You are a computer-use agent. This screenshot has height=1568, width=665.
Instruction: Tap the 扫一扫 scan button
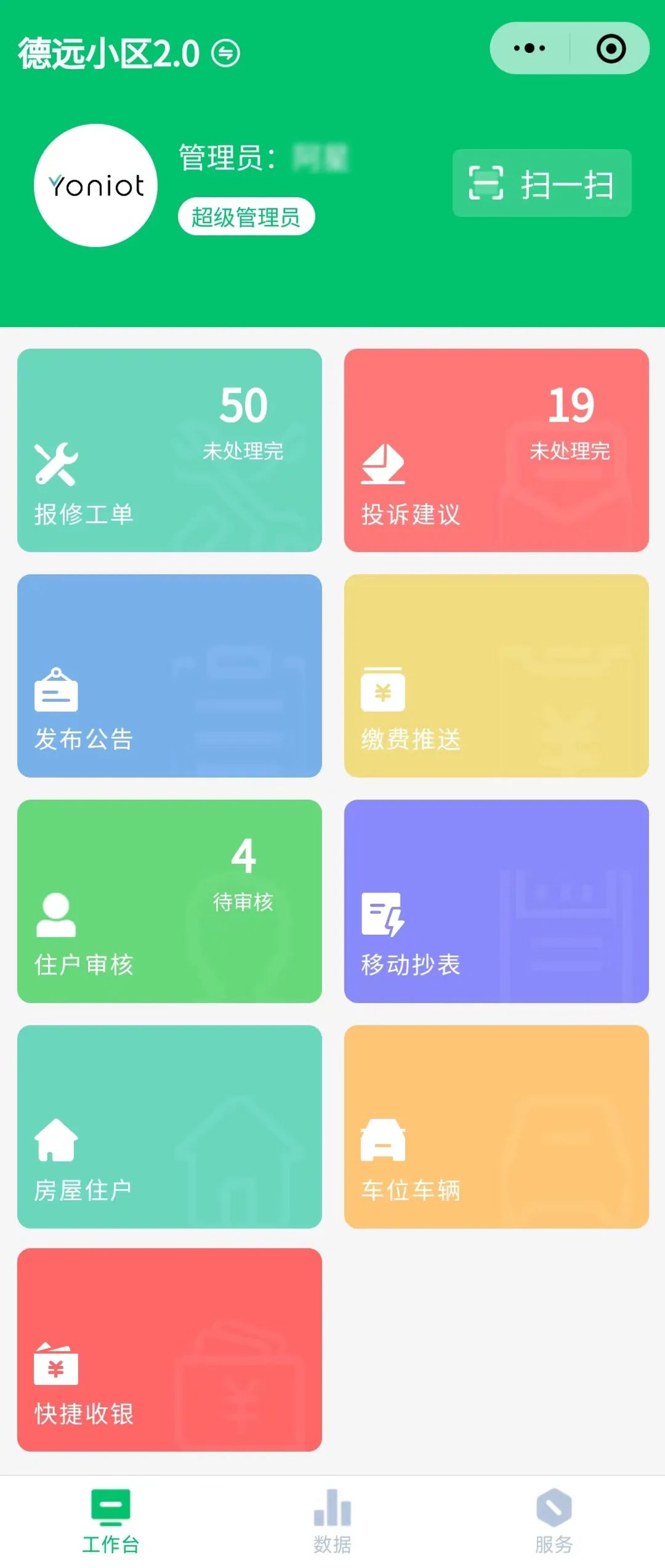(542, 183)
